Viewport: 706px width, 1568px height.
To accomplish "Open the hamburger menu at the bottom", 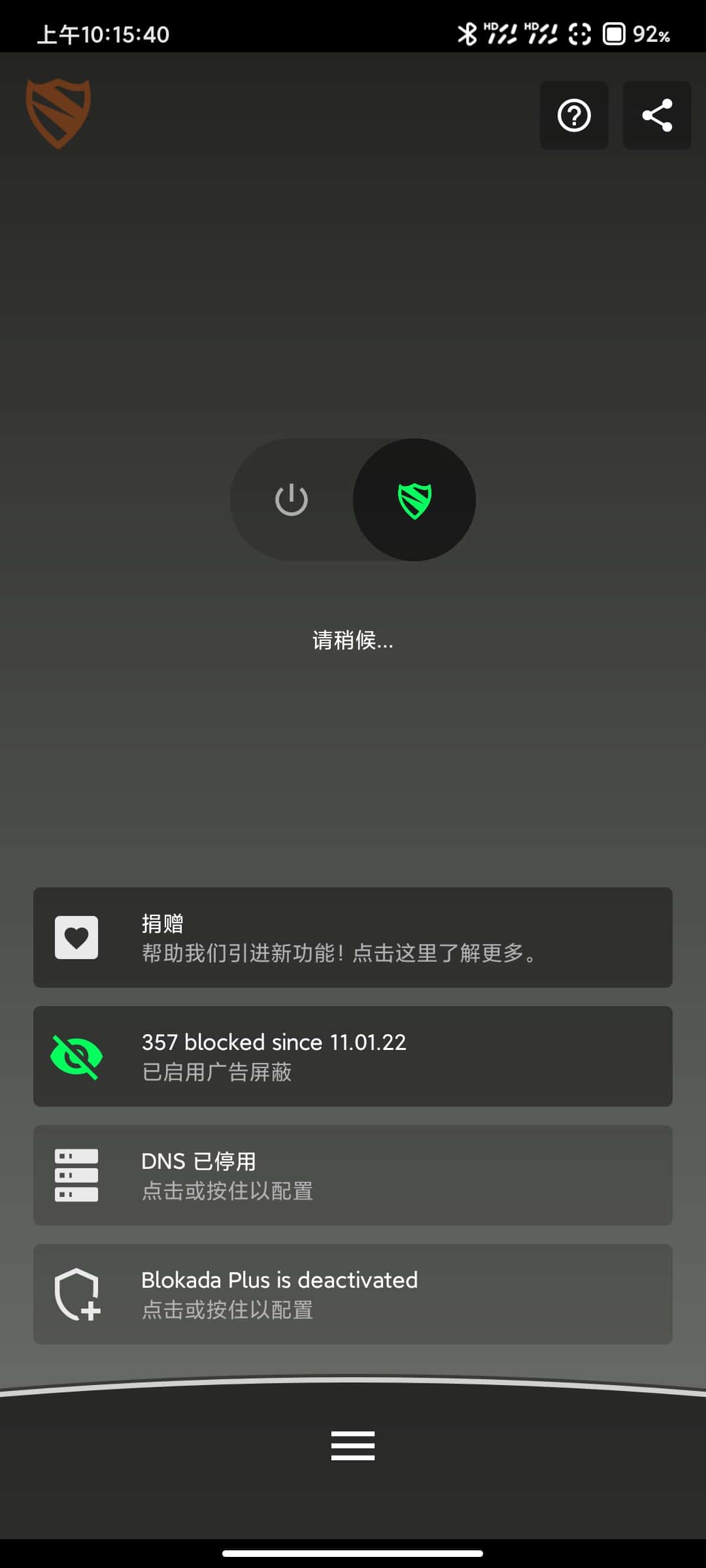I will (x=353, y=1445).
